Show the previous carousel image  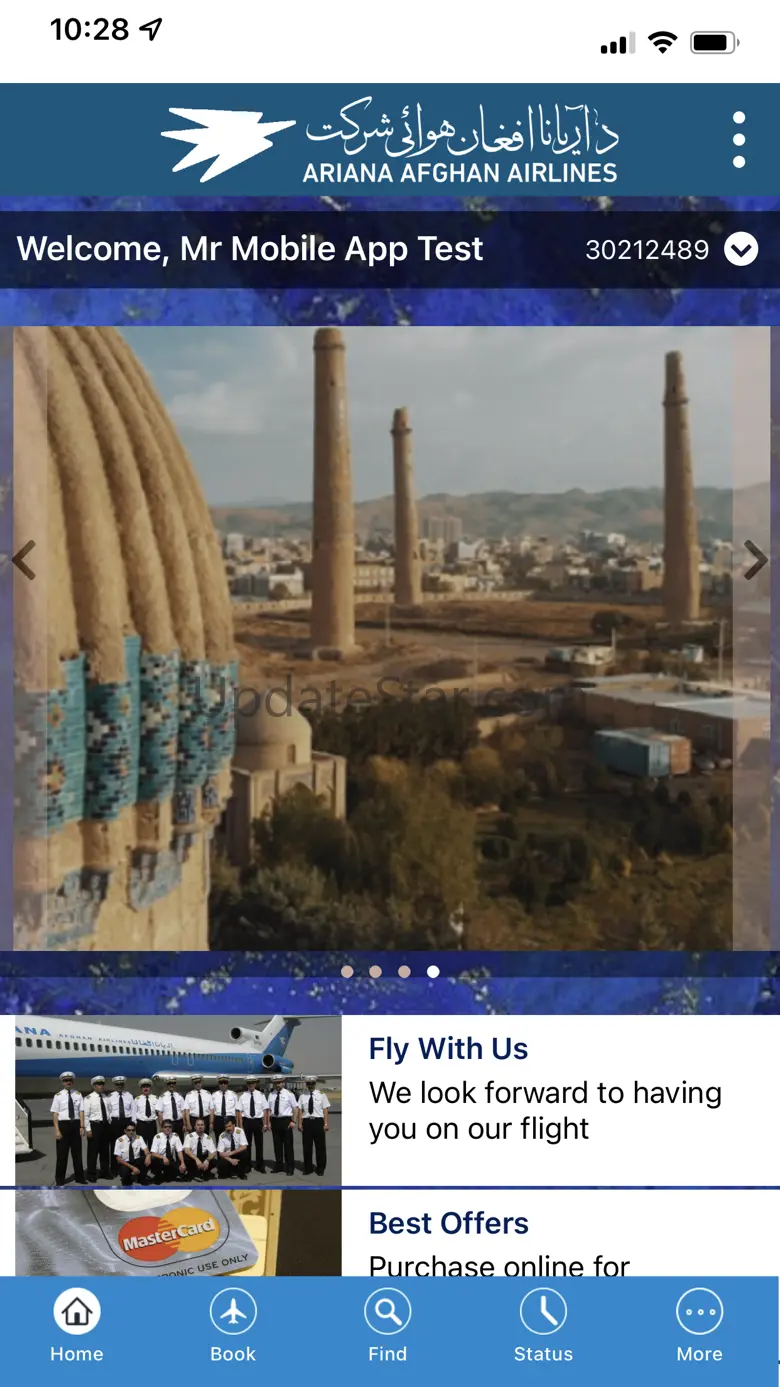24,560
